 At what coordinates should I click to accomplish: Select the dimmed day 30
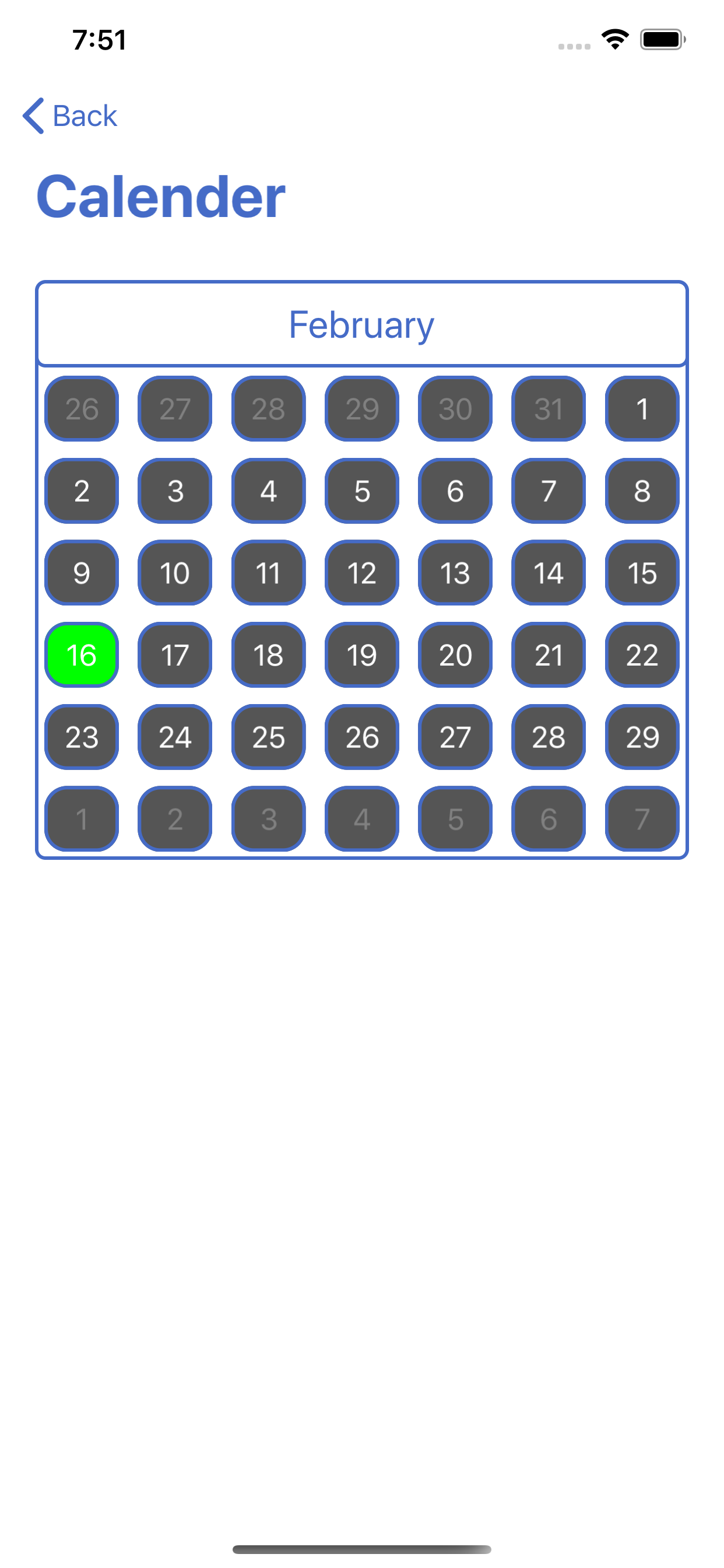click(455, 408)
